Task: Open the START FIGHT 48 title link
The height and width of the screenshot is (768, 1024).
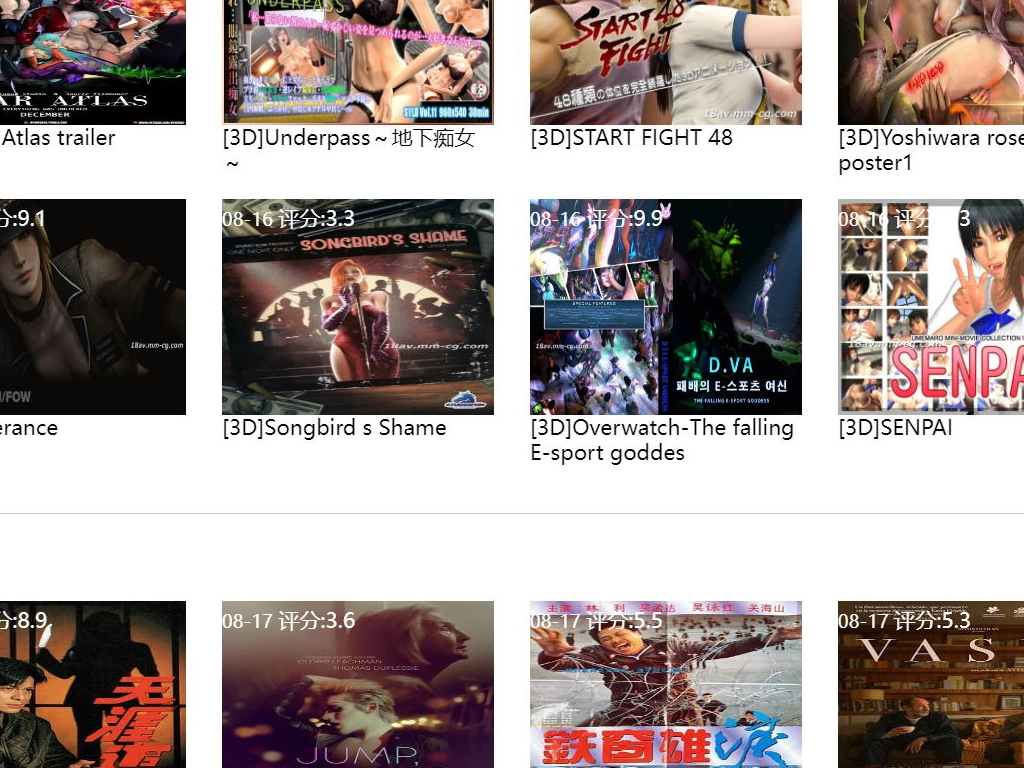Action: click(x=631, y=138)
